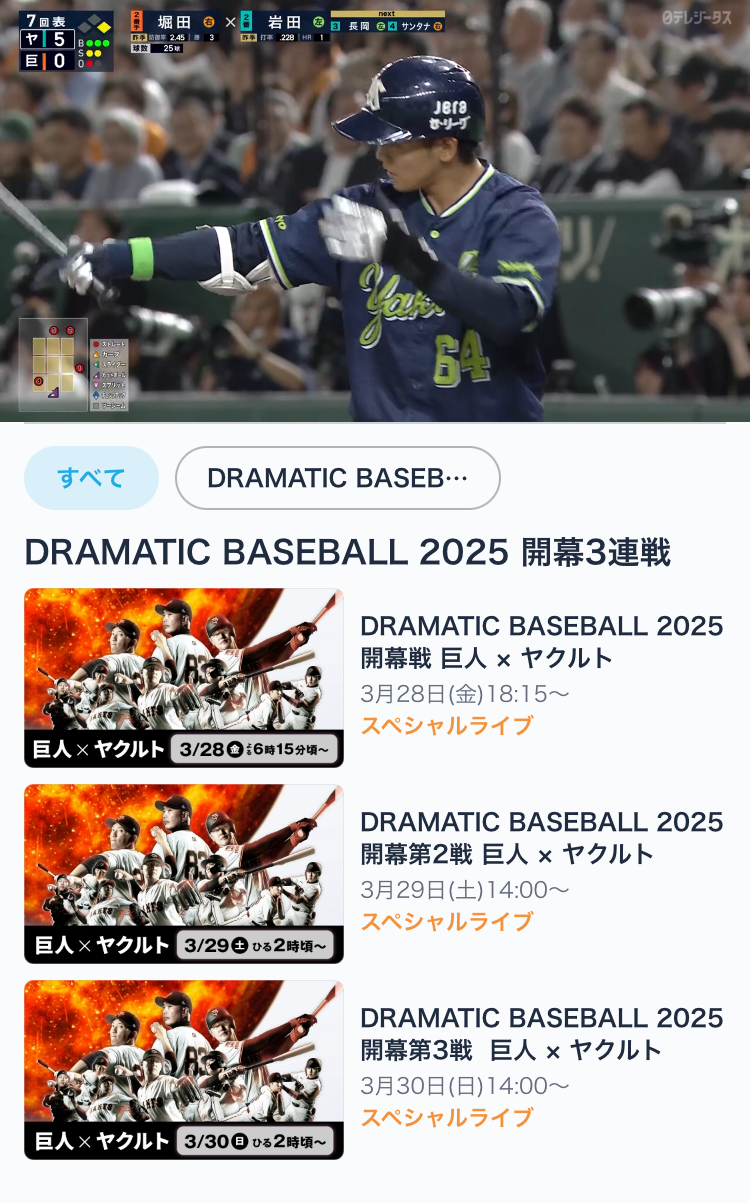
Task: Switch to the DRAMATIC BASEB… chip
Action: point(338,478)
